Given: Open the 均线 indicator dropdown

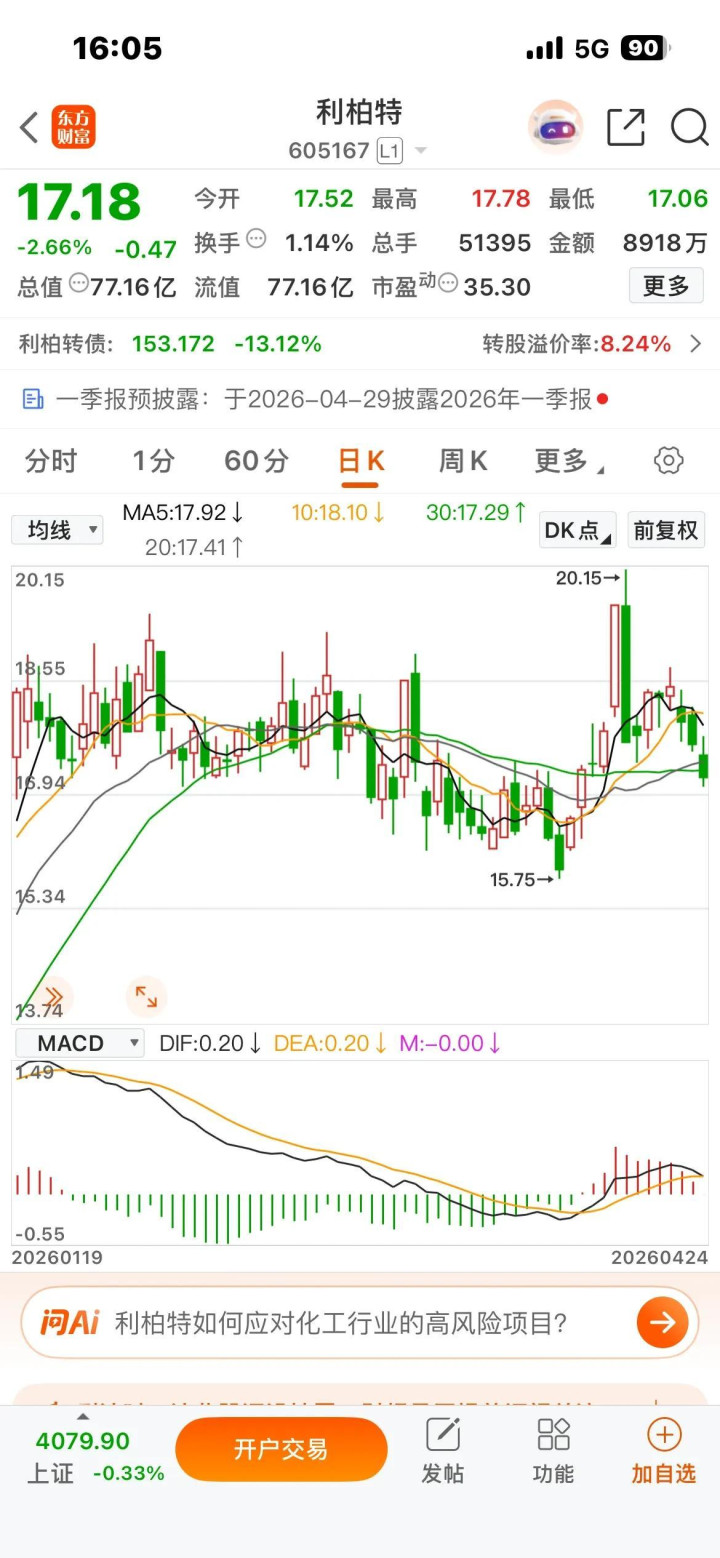Looking at the screenshot, I should point(57,530).
